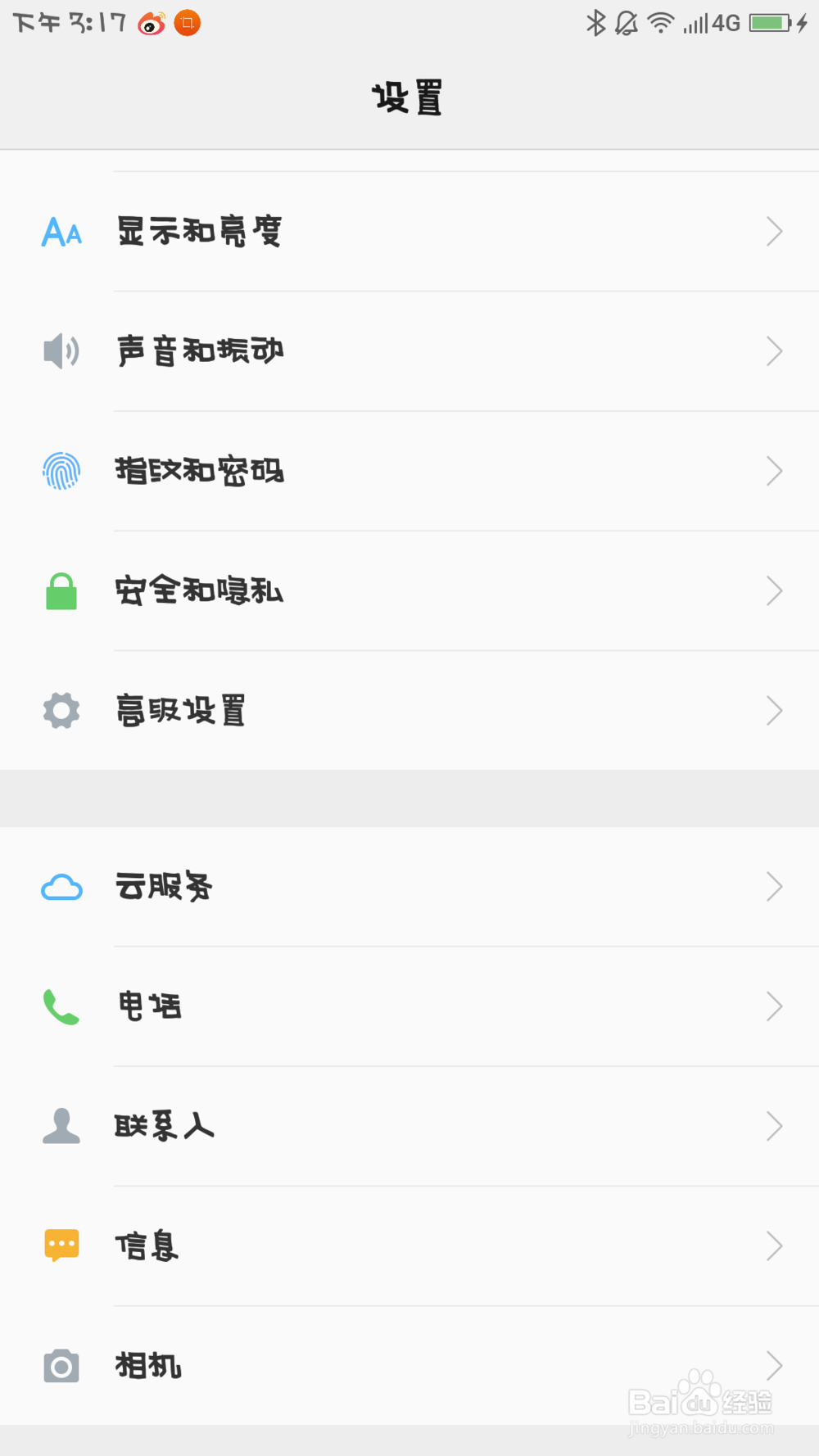The width and height of the screenshot is (819, 1456).
Task: Expand the 显示和亮度 settings via its chevron
Action: pyautogui.click(x=773, y=232)
